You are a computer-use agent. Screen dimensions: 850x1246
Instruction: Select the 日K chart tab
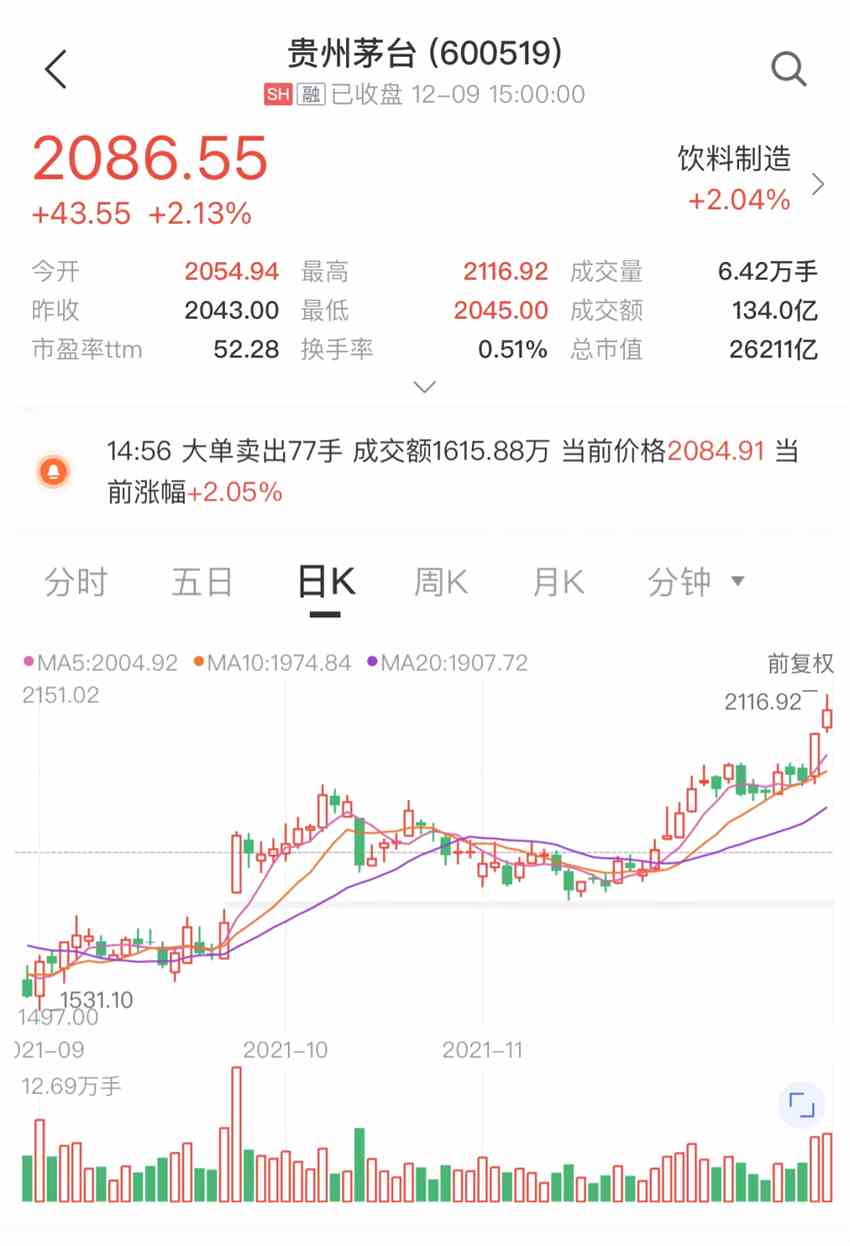(x=326, y=582)
